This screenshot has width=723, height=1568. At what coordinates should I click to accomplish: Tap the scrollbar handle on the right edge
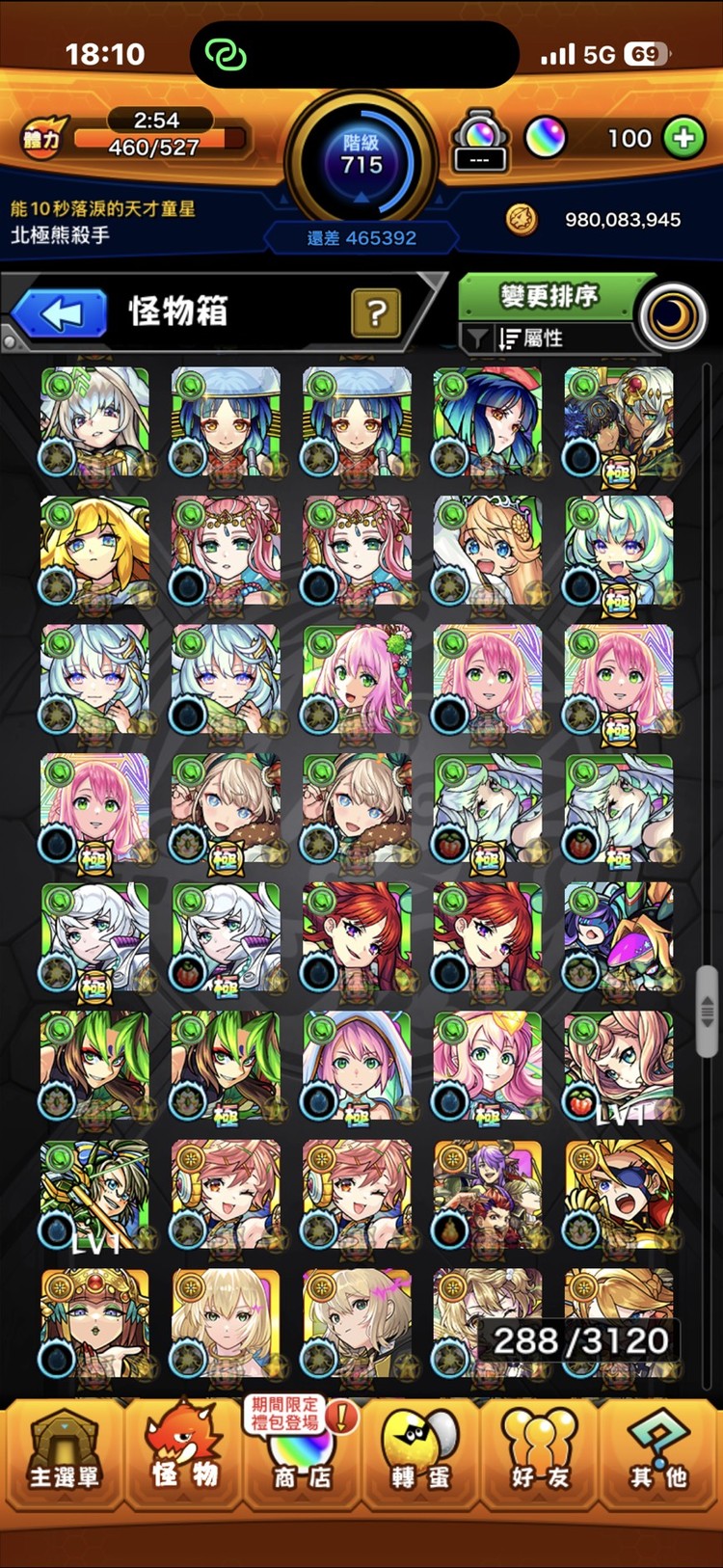click(707, 1011)
